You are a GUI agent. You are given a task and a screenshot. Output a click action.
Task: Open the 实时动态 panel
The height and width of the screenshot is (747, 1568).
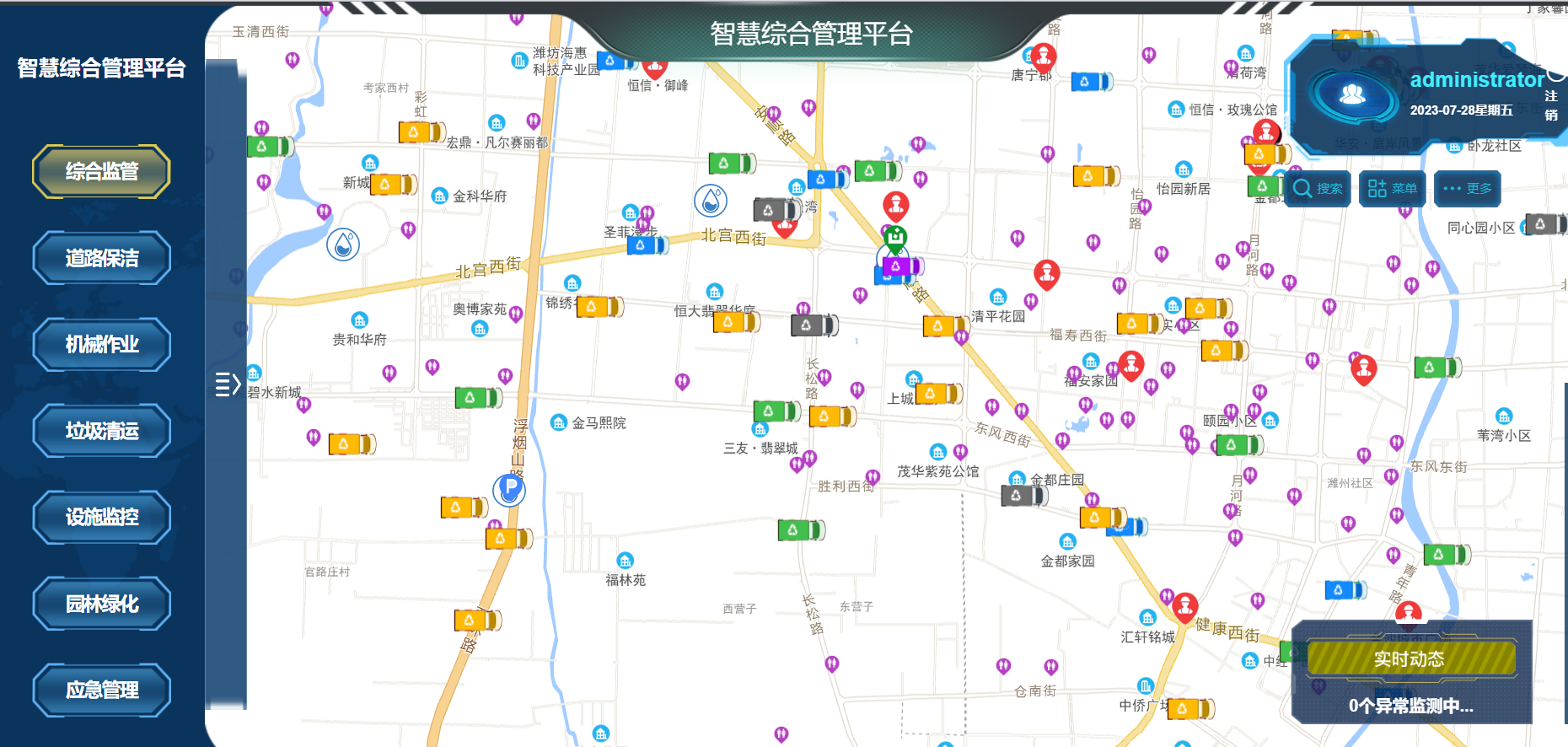coord(1409,658)
